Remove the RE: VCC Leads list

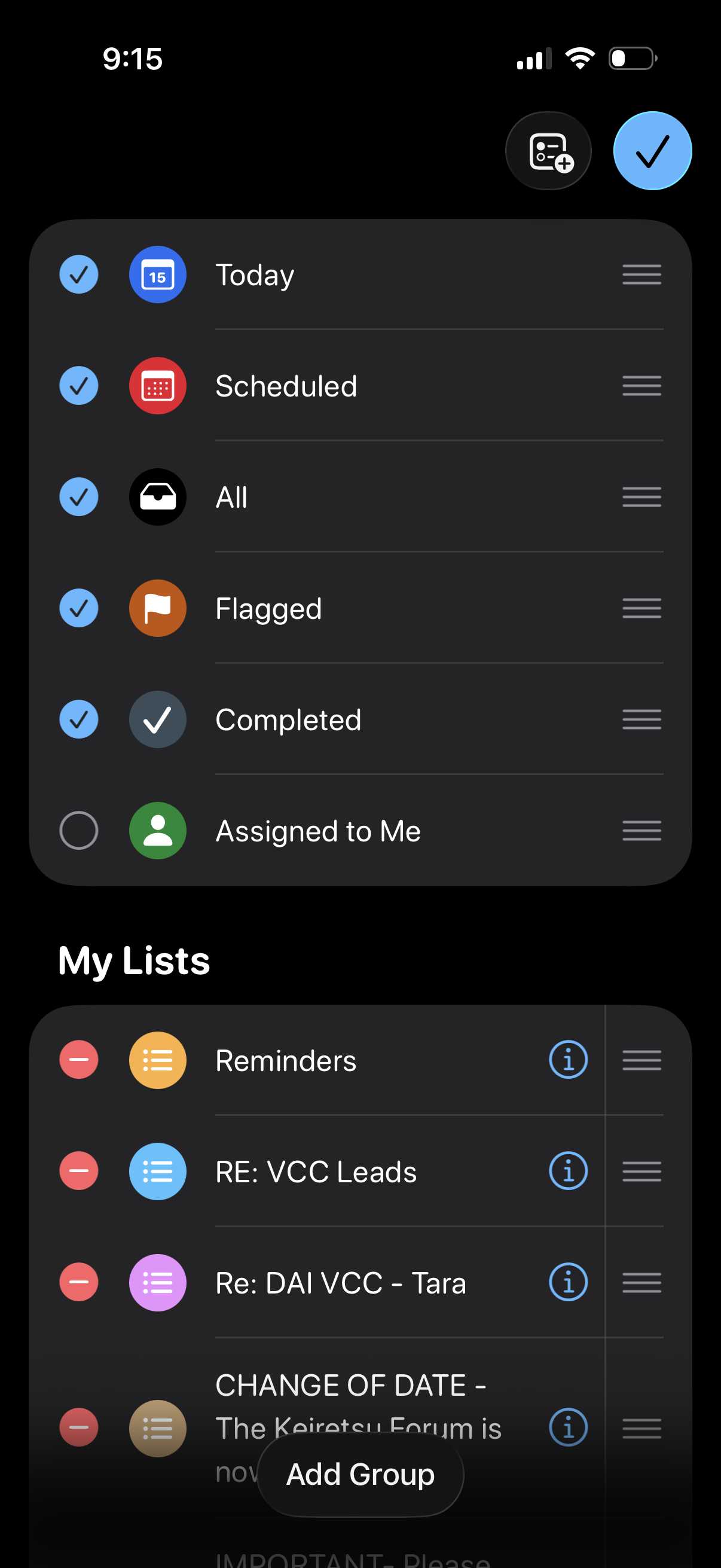pos(79,1171)
